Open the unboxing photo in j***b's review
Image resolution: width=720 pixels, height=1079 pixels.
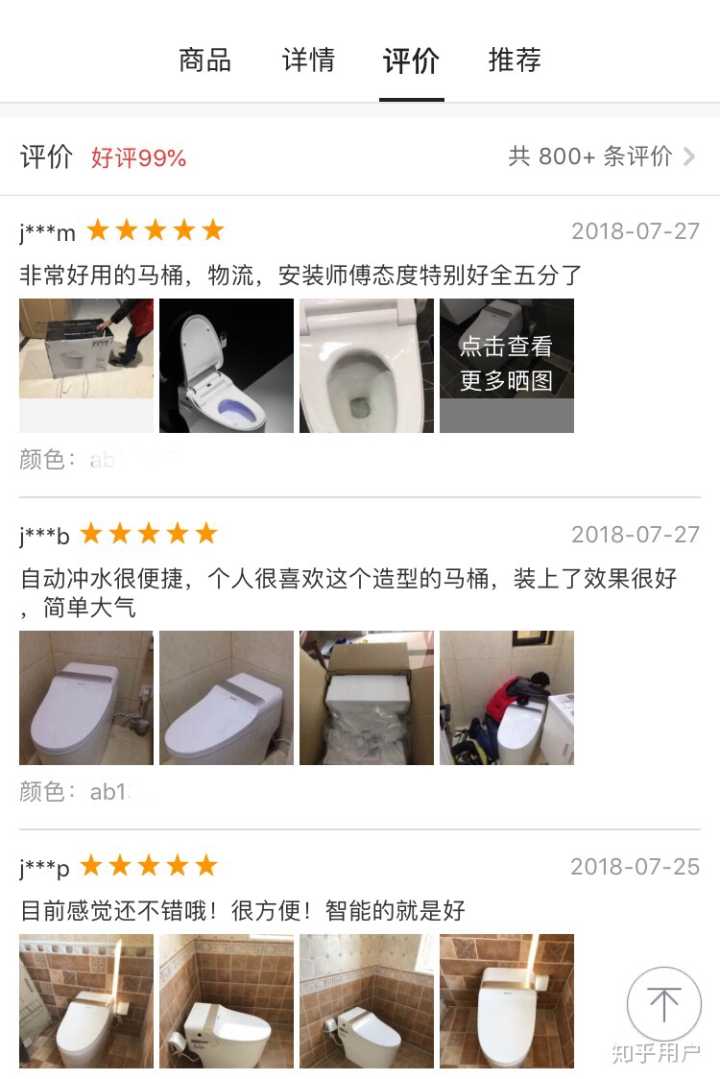coord(367,697)
